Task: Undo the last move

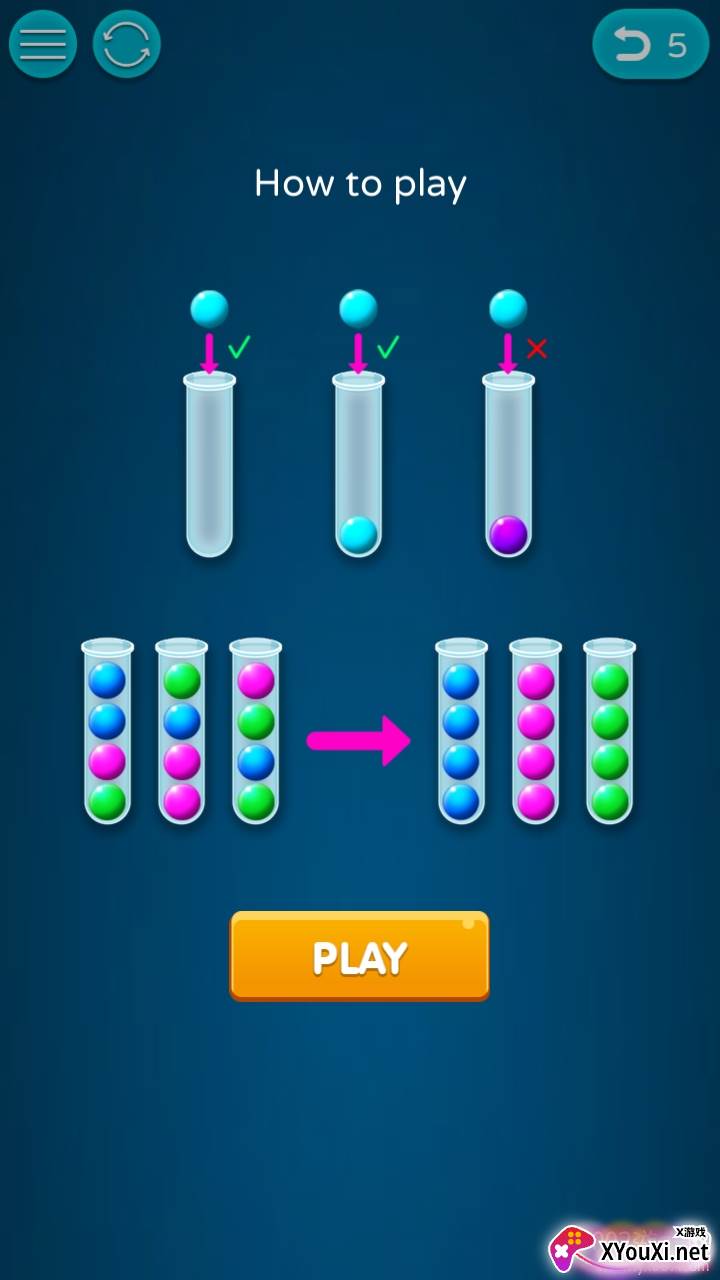Action: 650,45
